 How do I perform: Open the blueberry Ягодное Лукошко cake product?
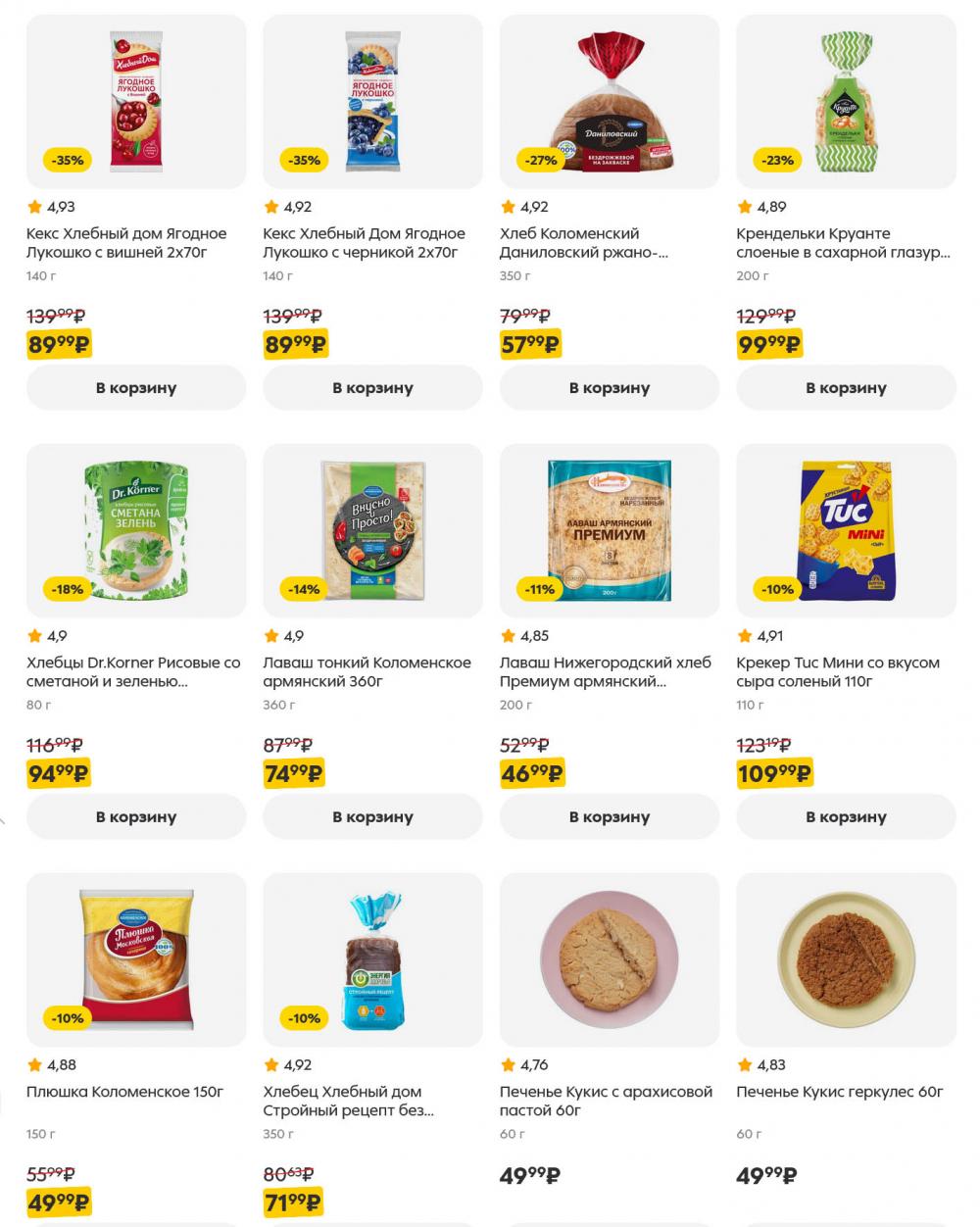click(372, 102)
